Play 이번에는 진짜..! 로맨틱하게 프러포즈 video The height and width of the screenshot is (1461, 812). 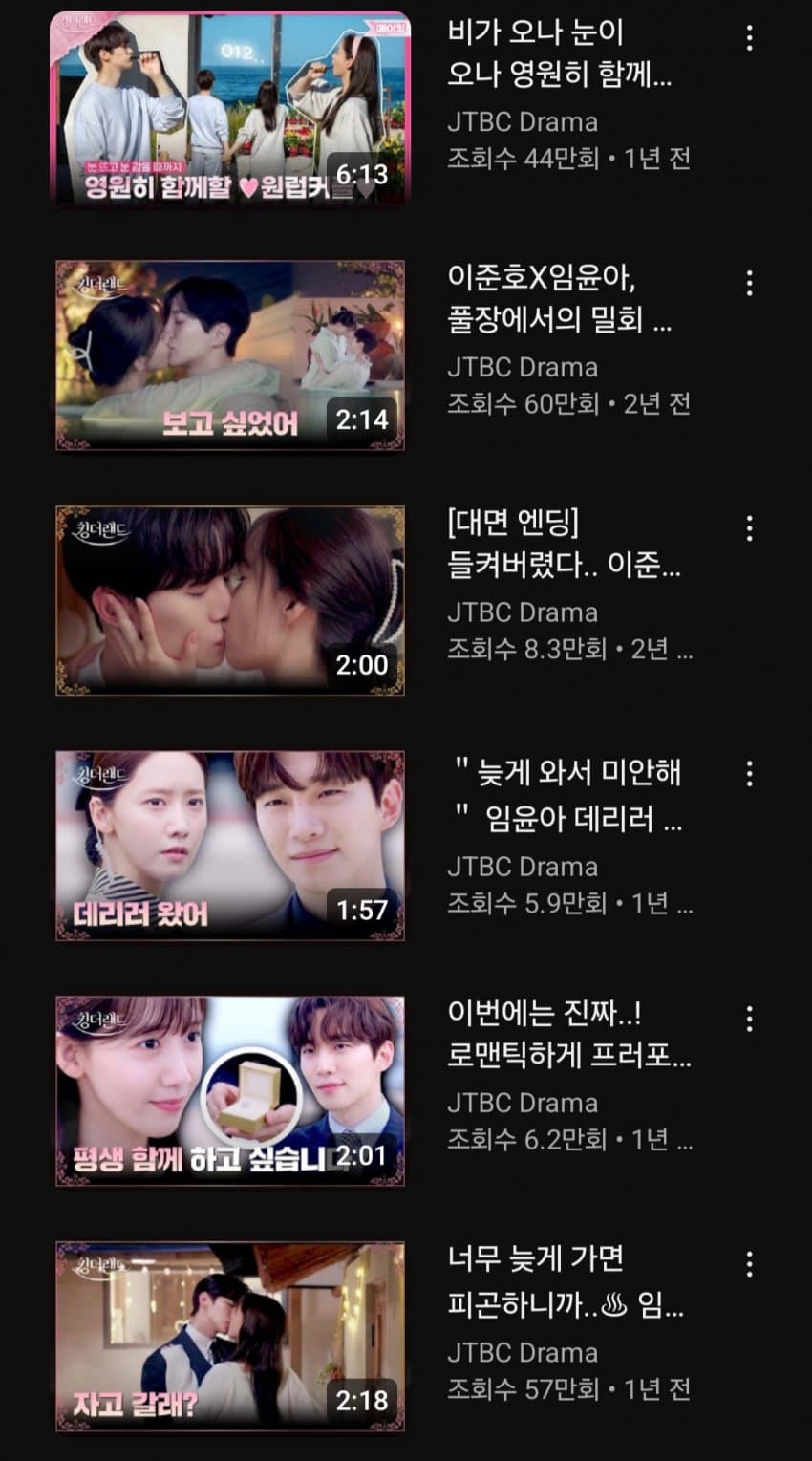click(229, 1090)
